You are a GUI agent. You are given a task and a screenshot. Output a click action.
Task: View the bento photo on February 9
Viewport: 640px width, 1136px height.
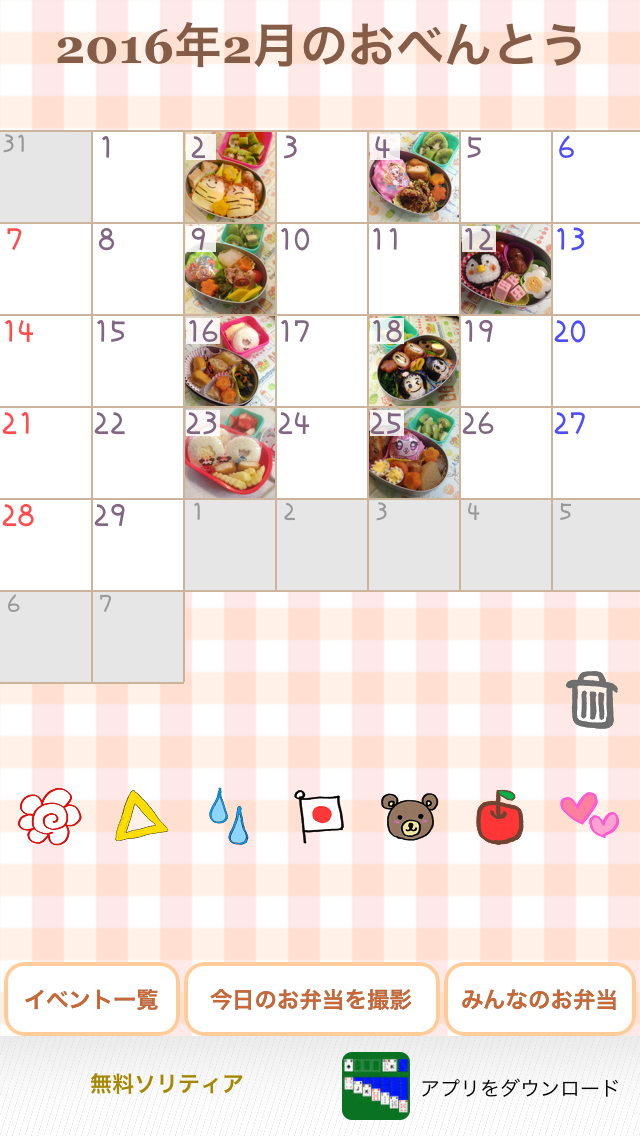(x=230, y=270)
